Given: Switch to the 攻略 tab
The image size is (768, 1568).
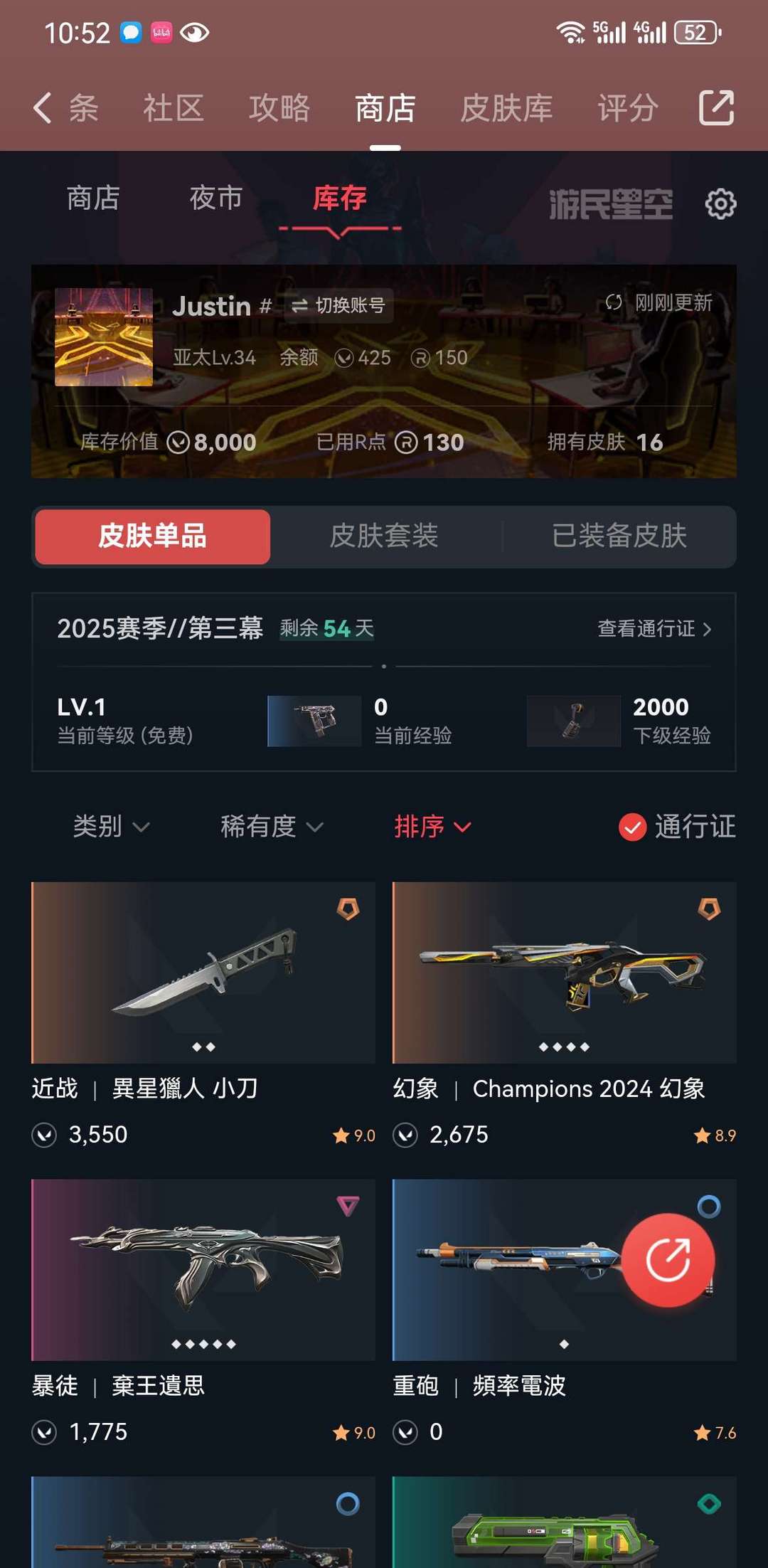Looking at the screenshot, I should click(x=279, y=108).
